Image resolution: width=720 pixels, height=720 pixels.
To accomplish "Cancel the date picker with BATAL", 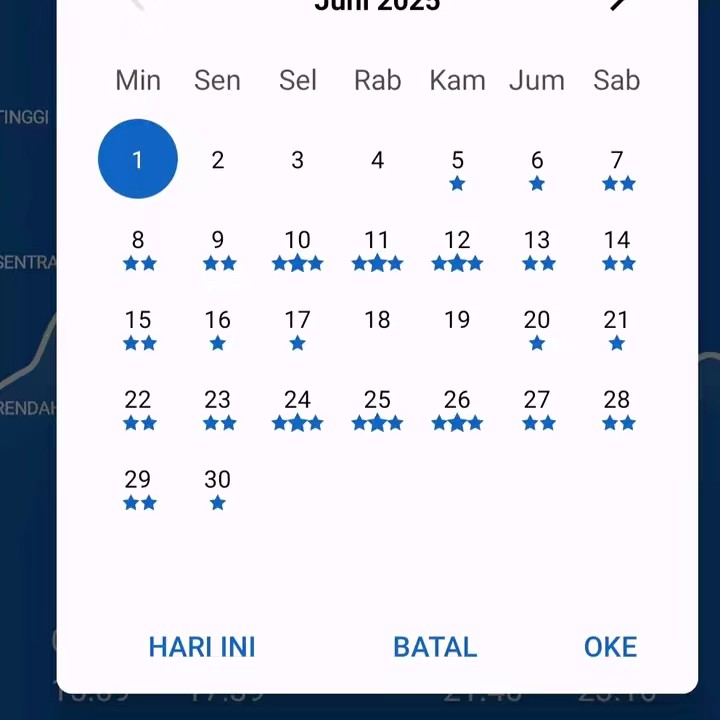I will (x=435, y=647).
